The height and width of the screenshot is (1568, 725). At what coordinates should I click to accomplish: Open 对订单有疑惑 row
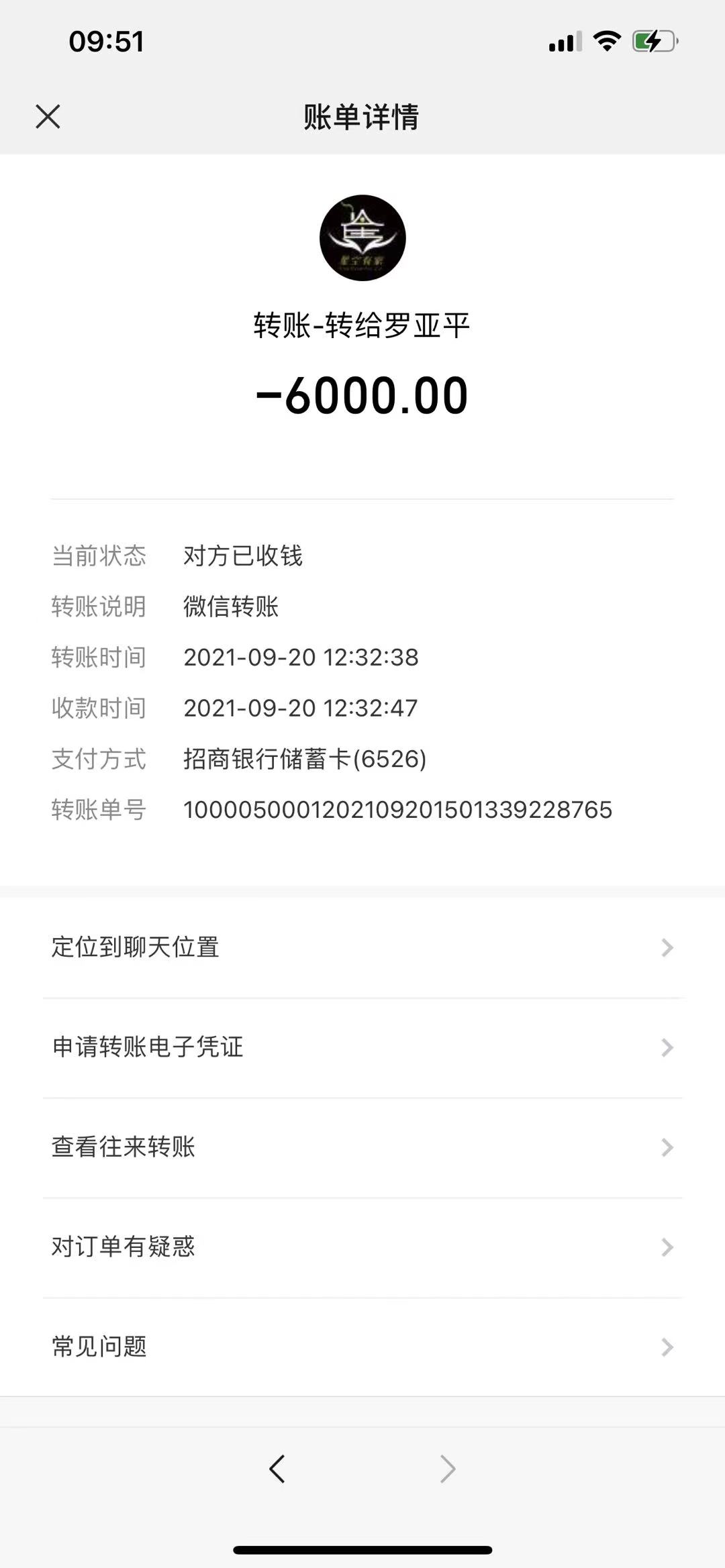[362, 1247]
